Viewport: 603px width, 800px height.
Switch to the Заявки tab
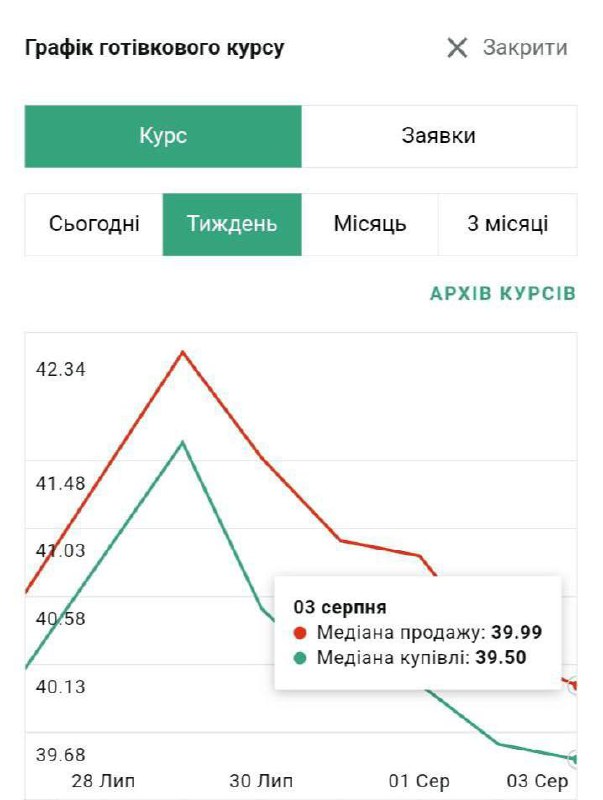438,136
